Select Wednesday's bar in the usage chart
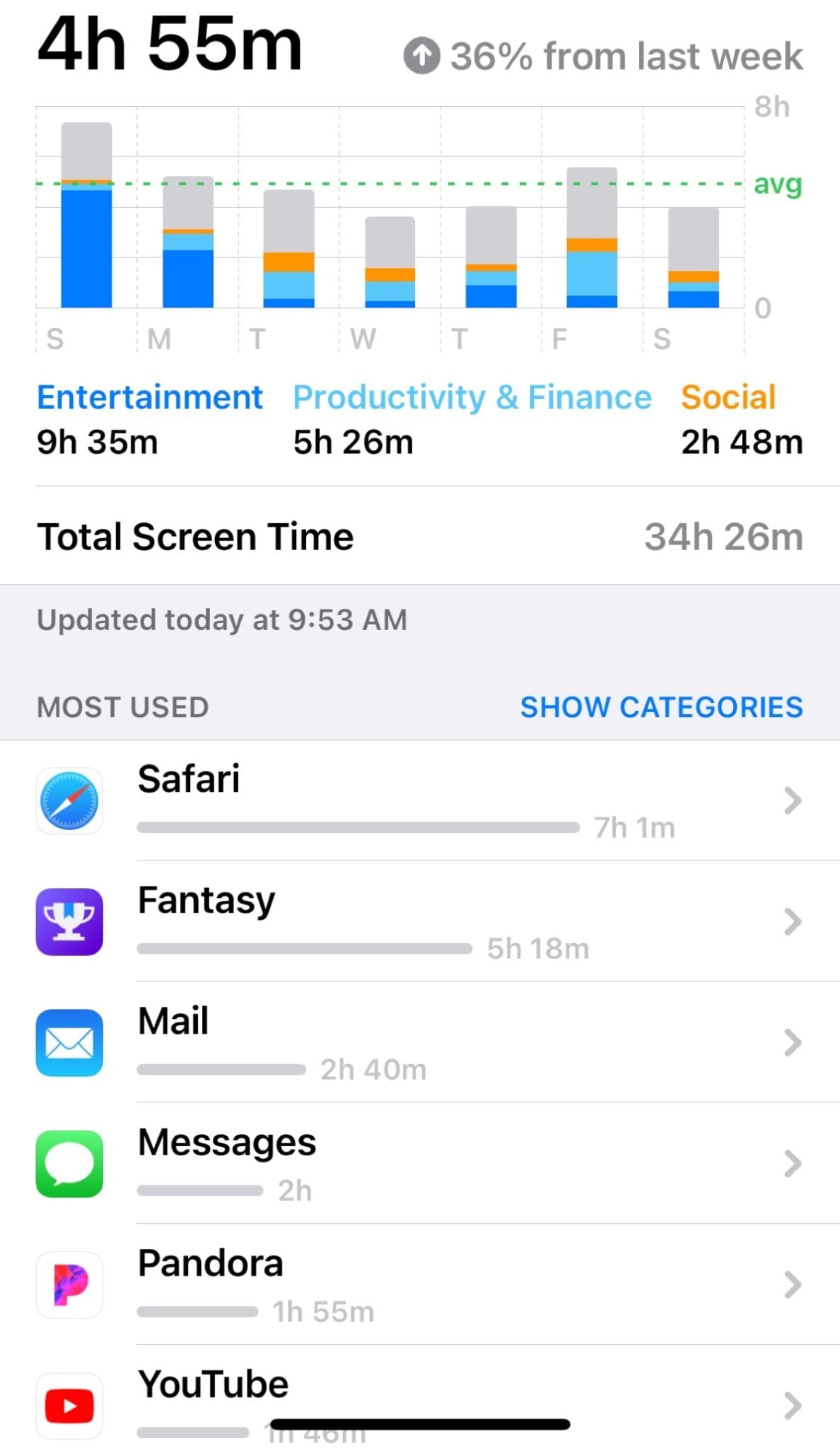The width and height of the screenshot is (840, 1448). [x=390, y=262]
